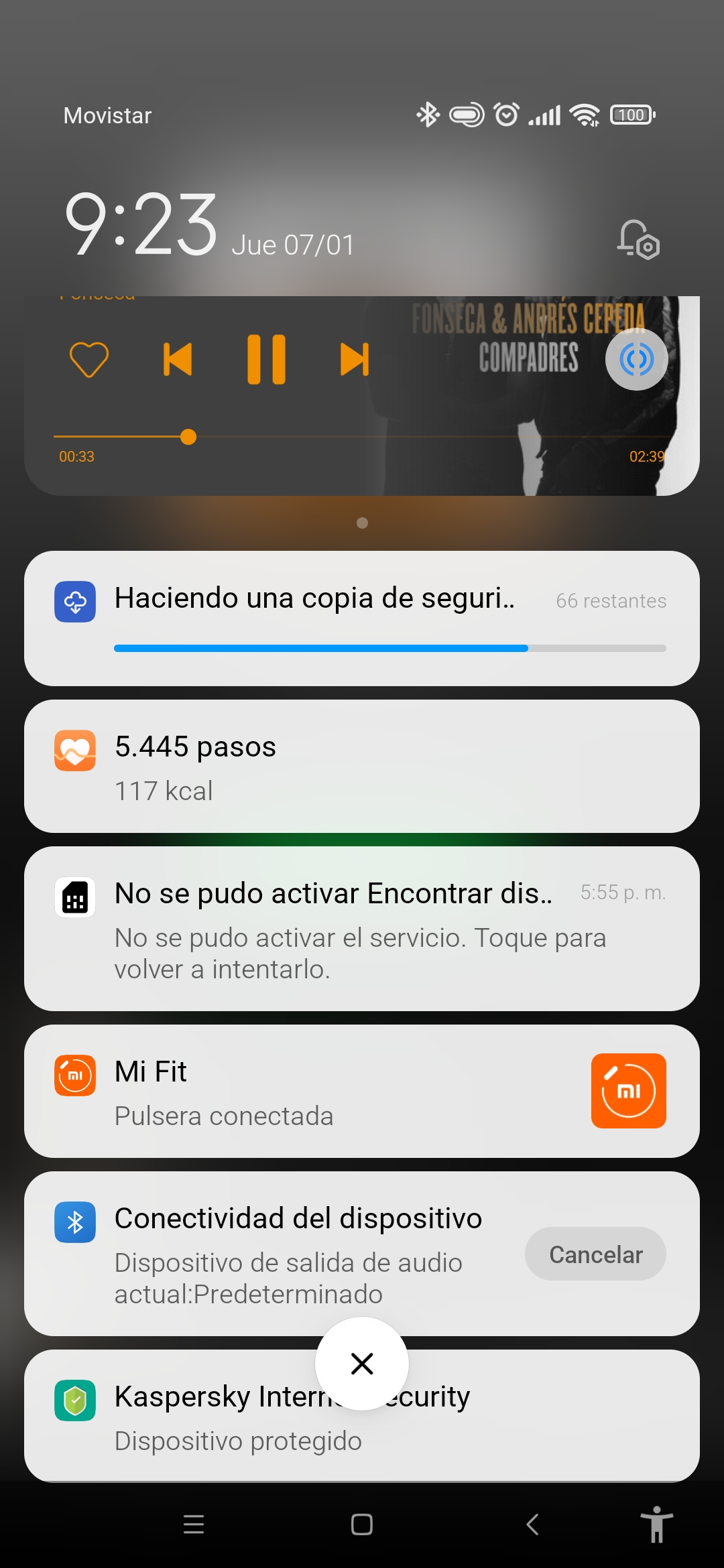Go back using the navigation bar
This screenshot has width=724, height=1568.
[x=533, y=1524]
